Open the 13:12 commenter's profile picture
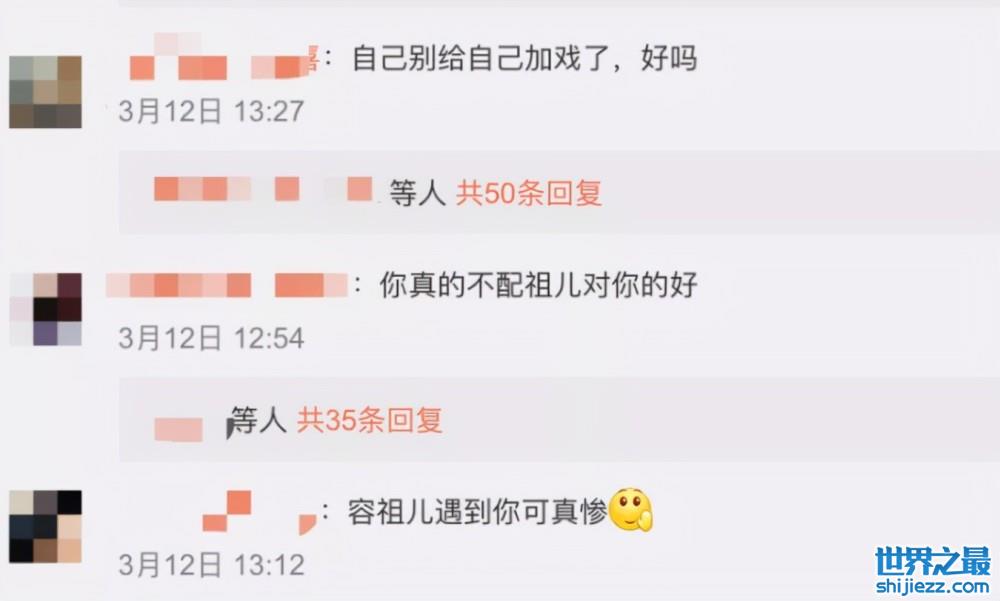 pyautogui.click(x=46, y=526)
